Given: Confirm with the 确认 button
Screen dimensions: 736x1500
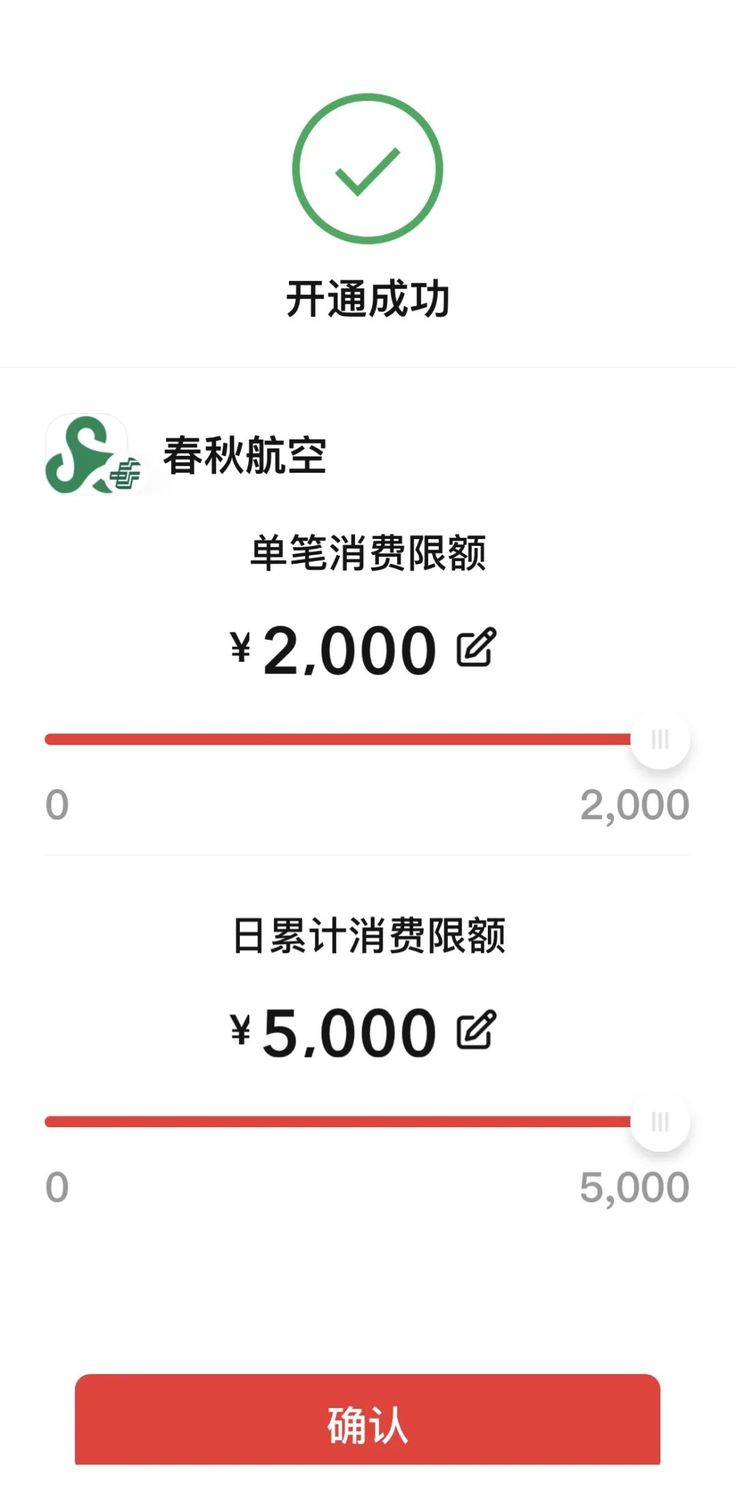Looking at the screenshot, I should pyautogui.click(x=368, y=1424).
